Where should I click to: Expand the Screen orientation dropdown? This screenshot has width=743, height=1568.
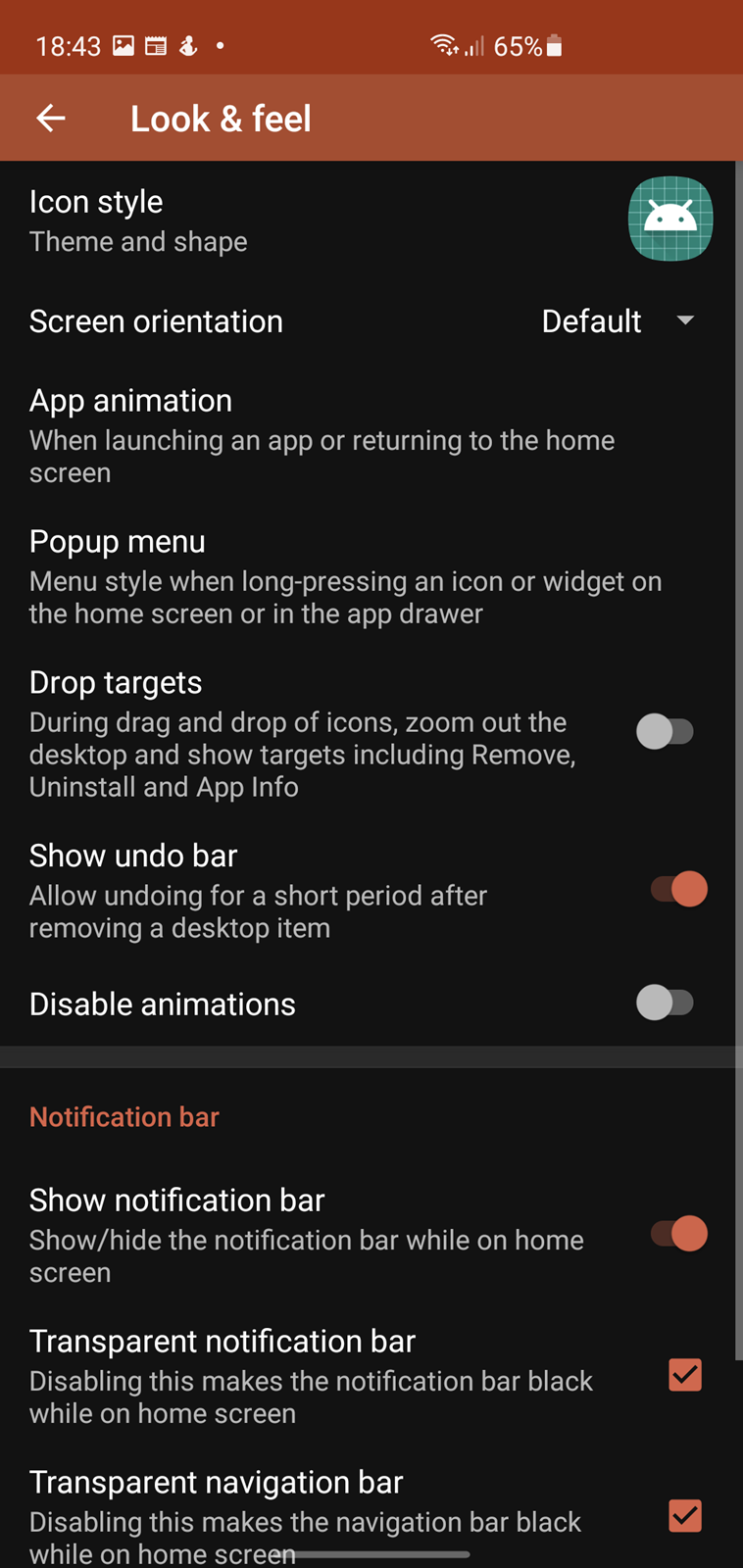(619, 320)
